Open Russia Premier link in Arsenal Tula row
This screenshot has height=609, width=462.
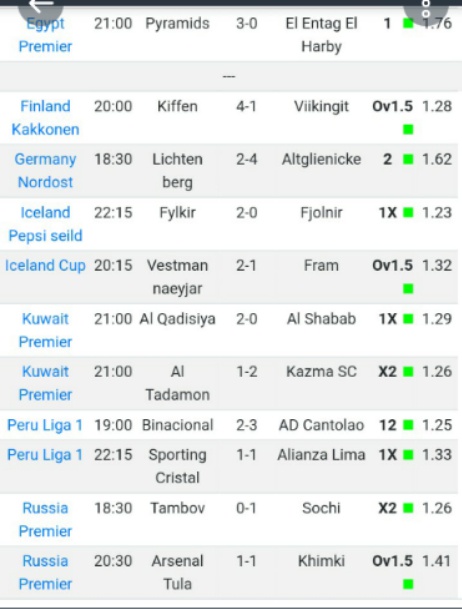pyautogui.click(x=45, y=572)
